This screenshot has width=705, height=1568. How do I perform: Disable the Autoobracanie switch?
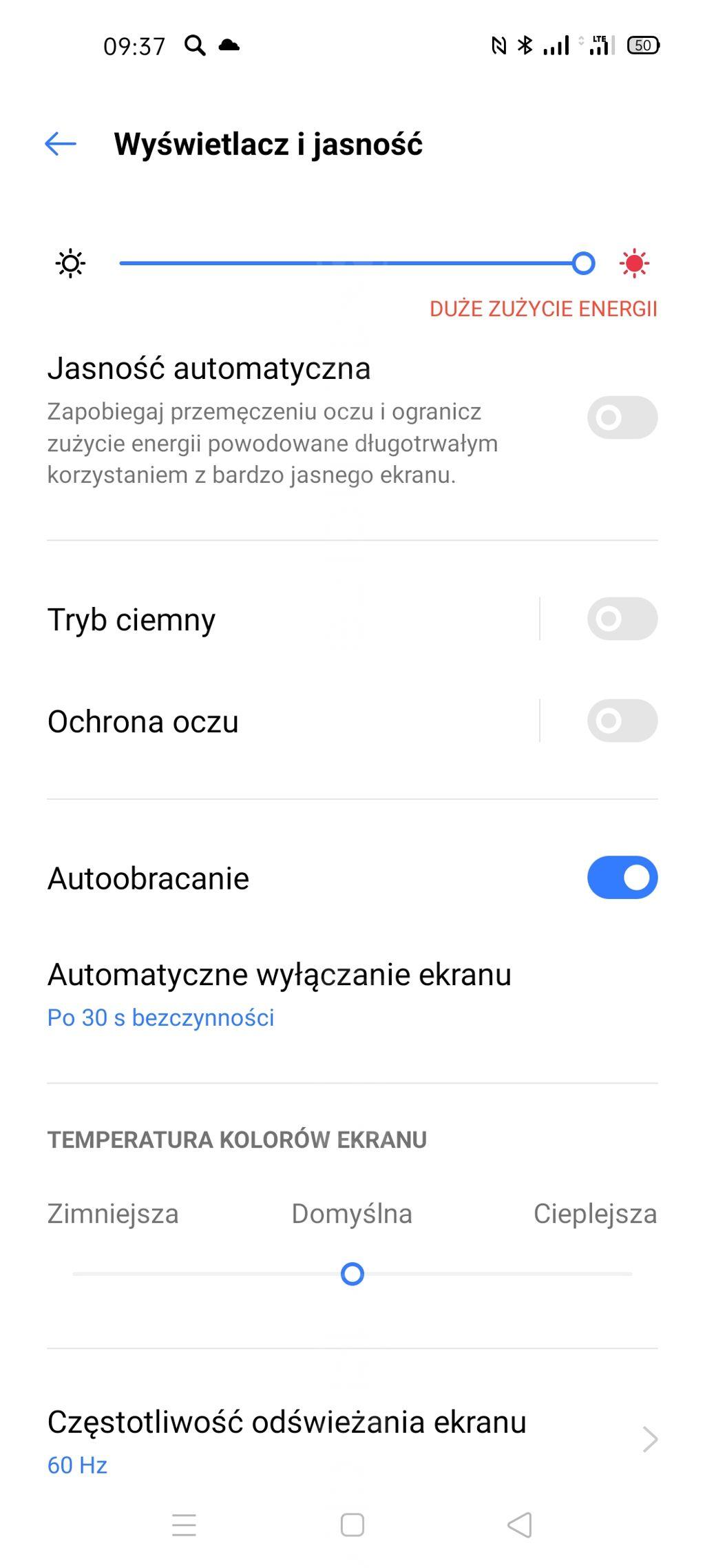click(x=622, y=878)
